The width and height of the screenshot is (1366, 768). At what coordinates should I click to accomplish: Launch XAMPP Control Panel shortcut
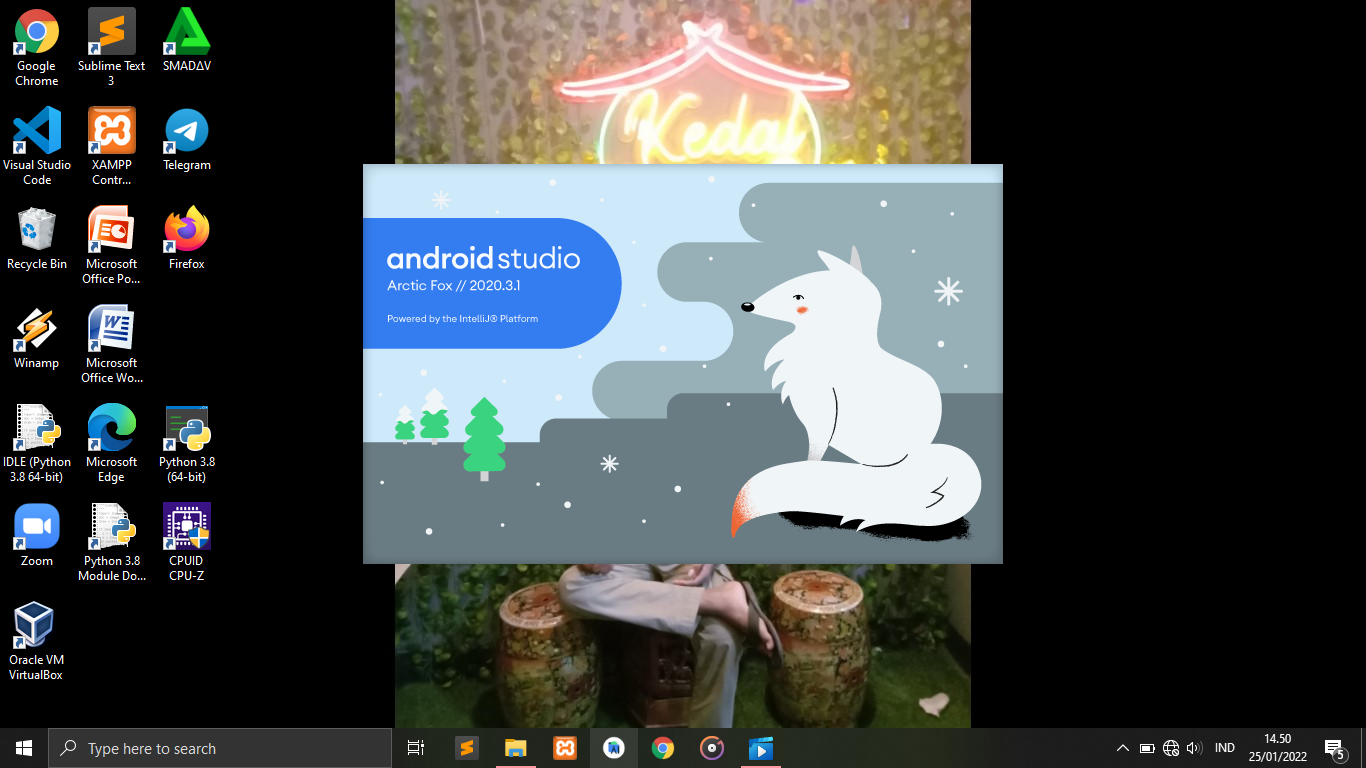(111, 131)
